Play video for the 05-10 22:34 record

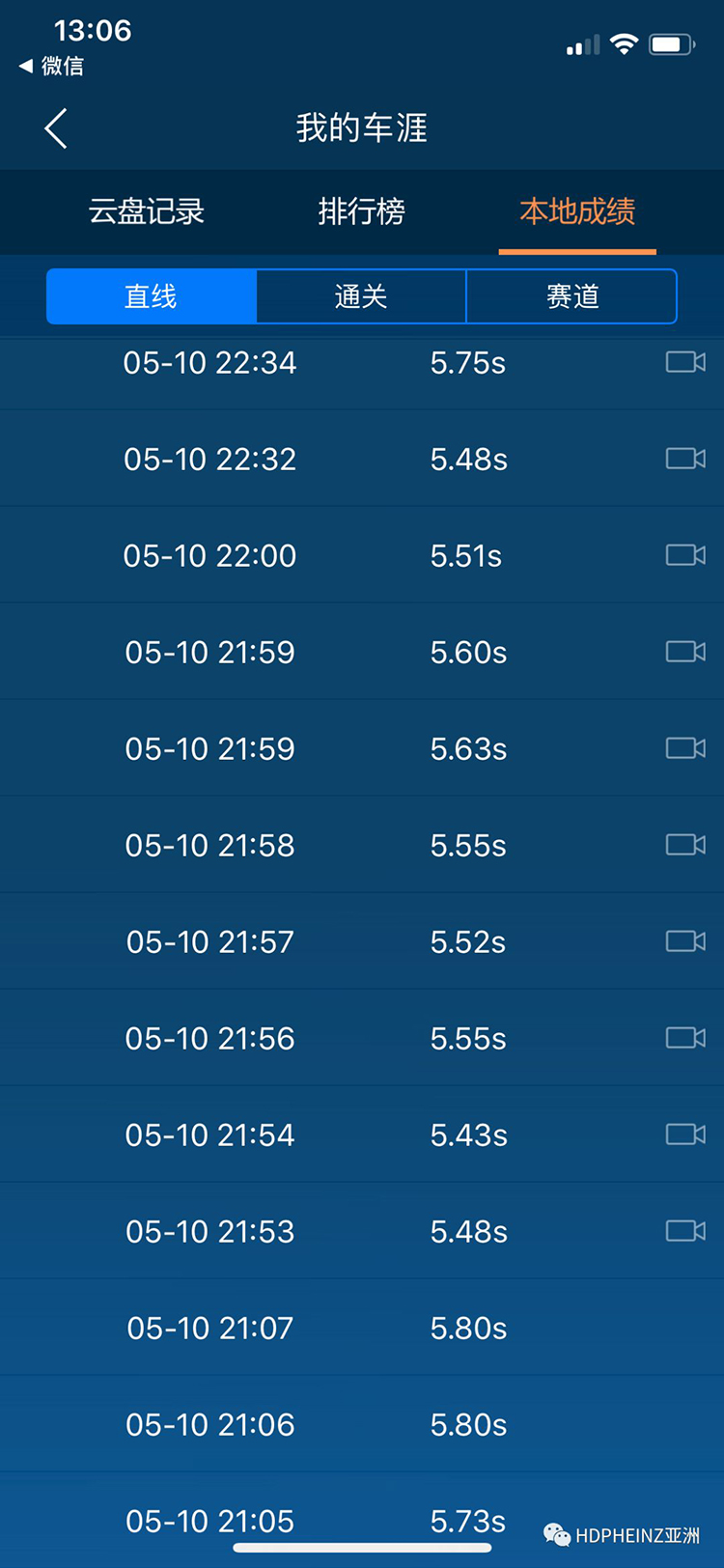tap(685, 362)
